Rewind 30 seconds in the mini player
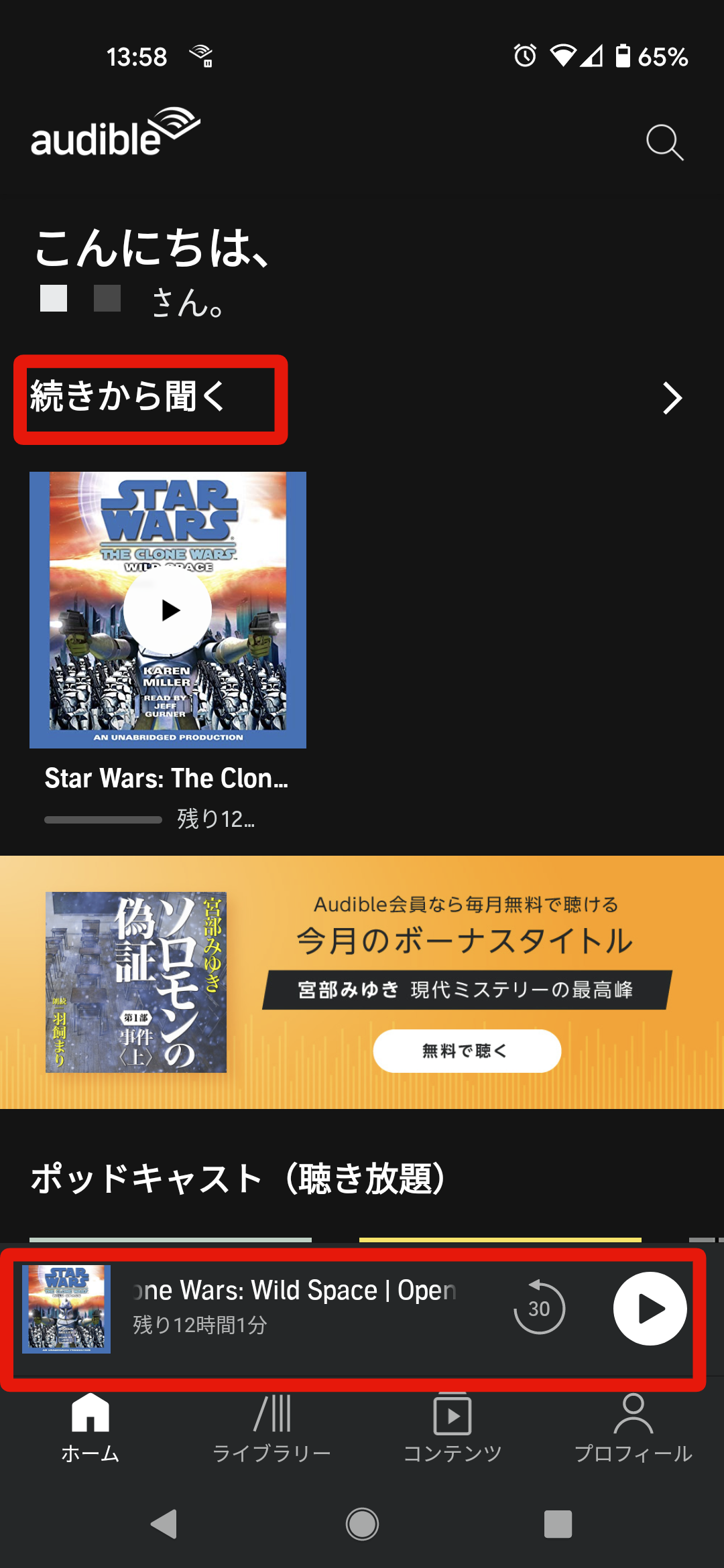724x1568 pixels. (539, 1308)
